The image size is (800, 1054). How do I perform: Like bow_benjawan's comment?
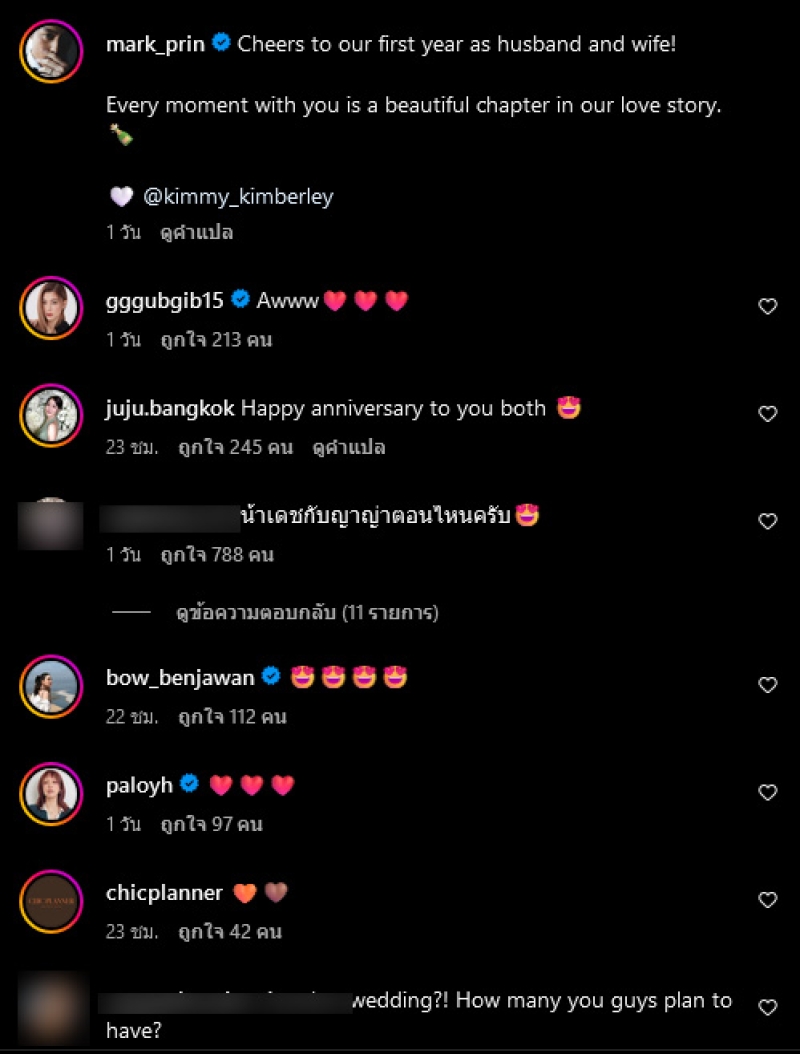768,685
